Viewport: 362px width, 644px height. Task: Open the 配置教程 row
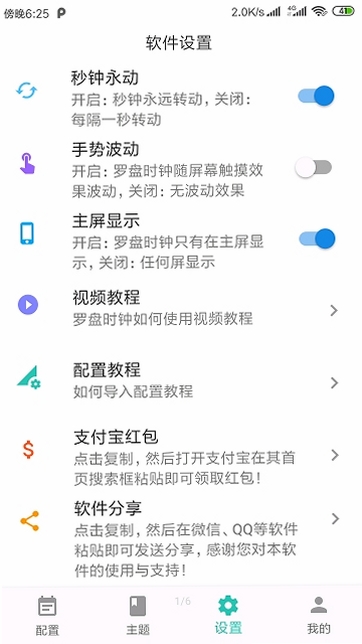(181, 380)
